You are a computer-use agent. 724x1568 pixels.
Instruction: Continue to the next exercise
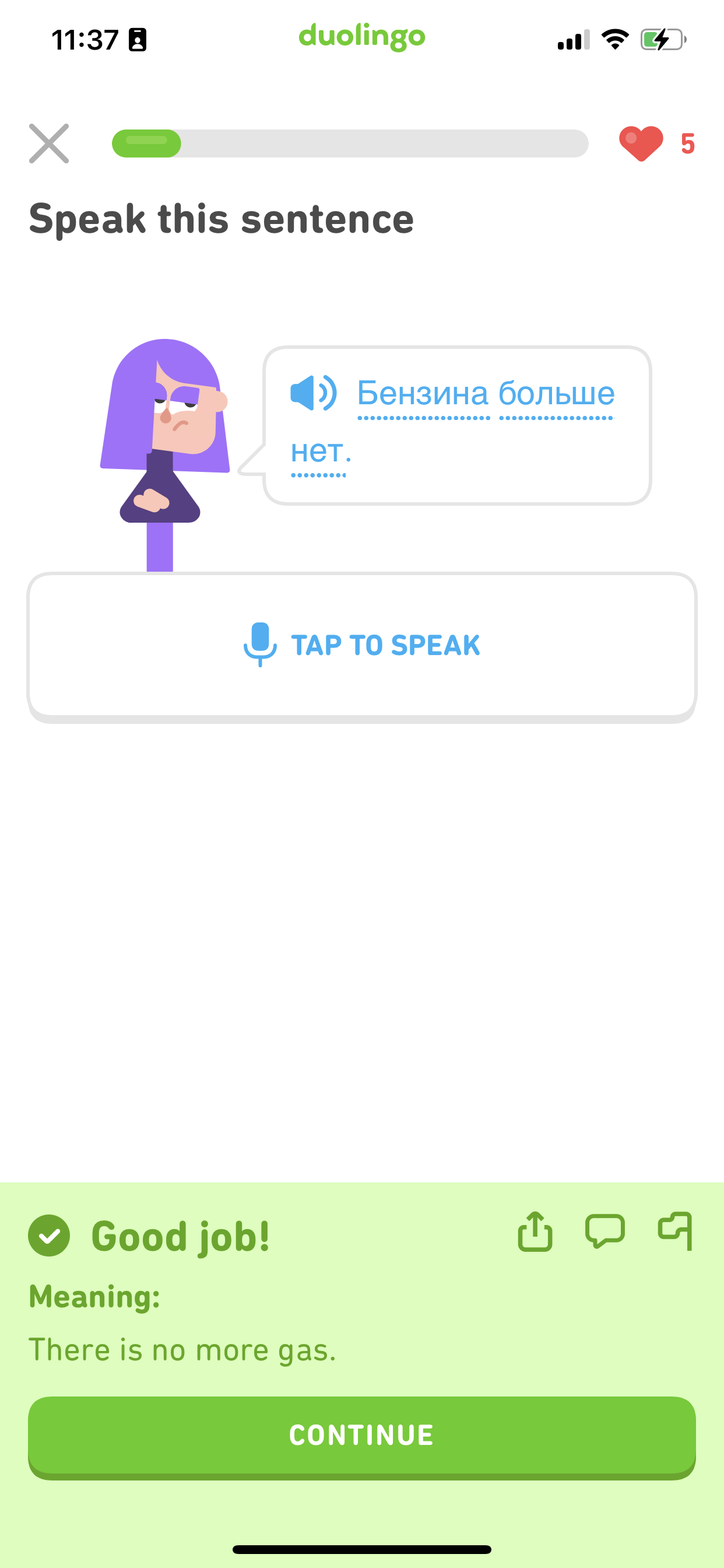[x=362, y=1436]
